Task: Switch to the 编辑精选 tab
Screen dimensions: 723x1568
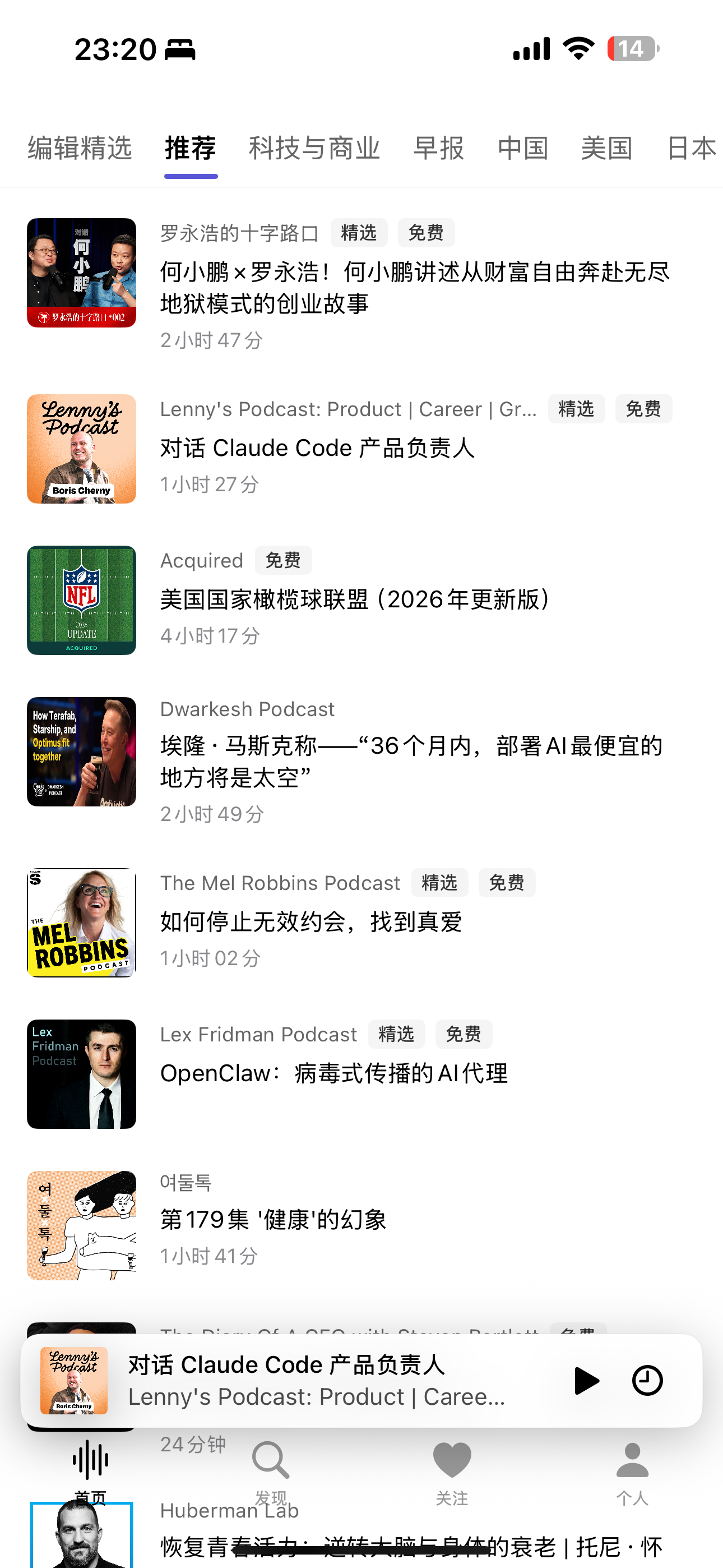Action: pyautogui.click(x=80, y=149)
